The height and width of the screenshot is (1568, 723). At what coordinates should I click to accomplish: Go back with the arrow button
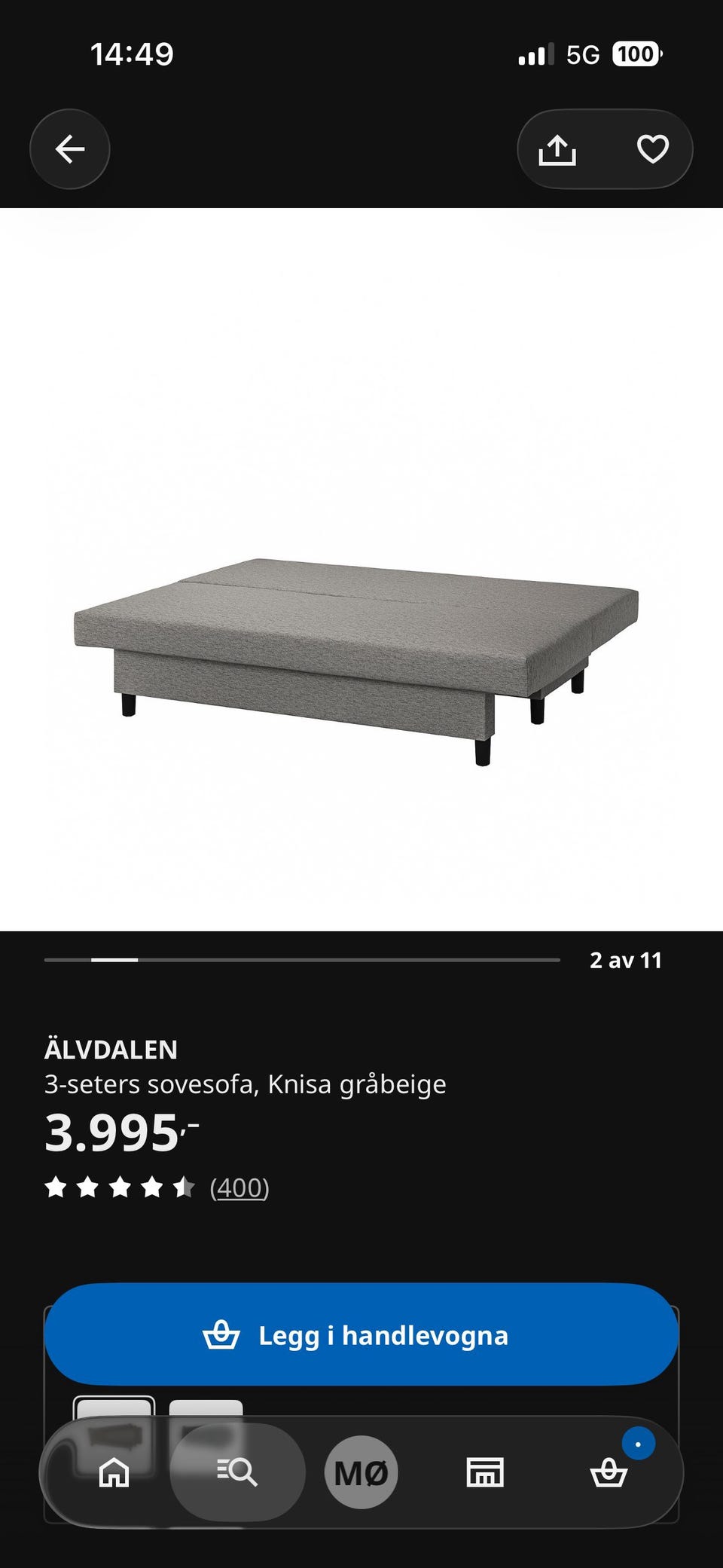click(69, 149)
